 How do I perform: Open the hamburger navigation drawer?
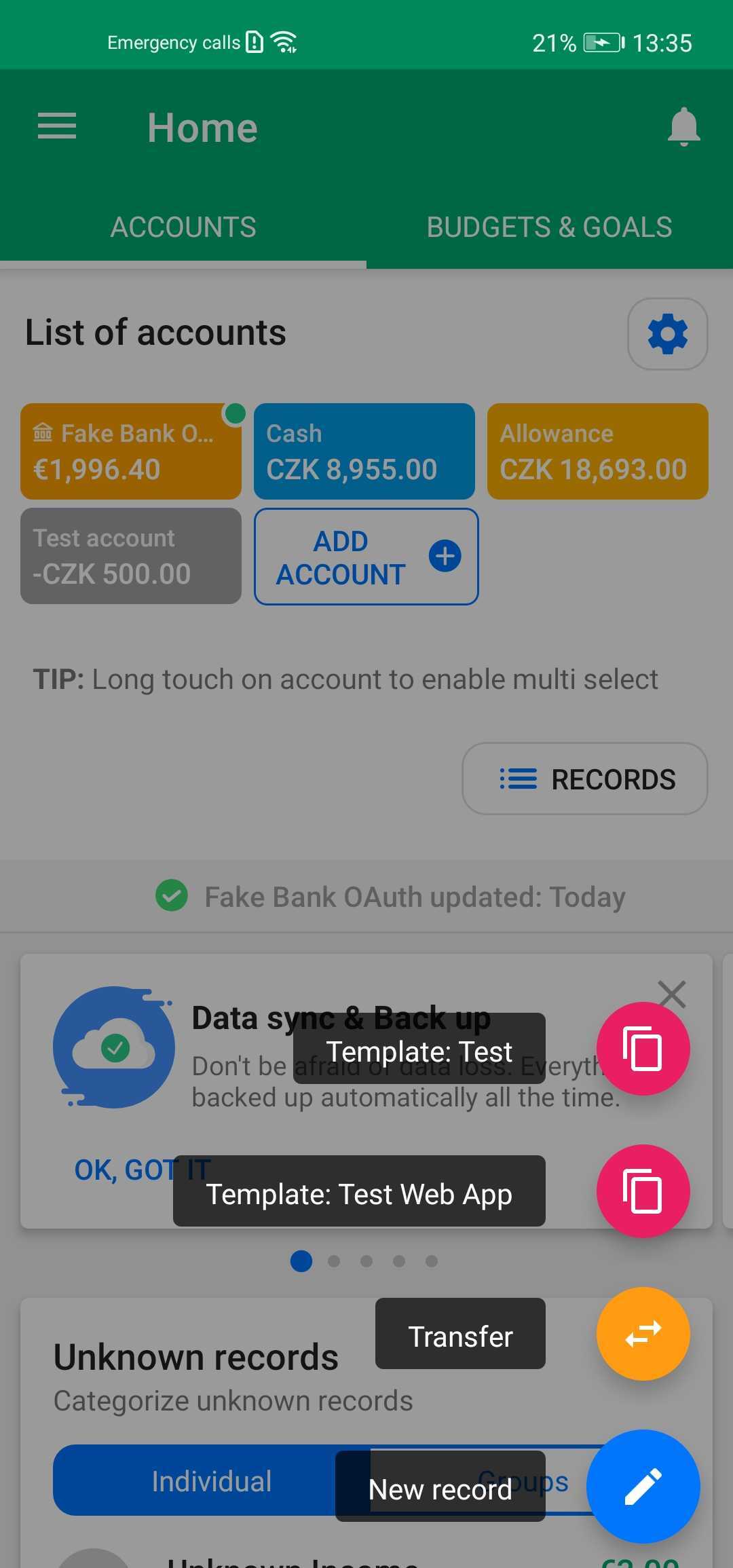tap(57, 126)
